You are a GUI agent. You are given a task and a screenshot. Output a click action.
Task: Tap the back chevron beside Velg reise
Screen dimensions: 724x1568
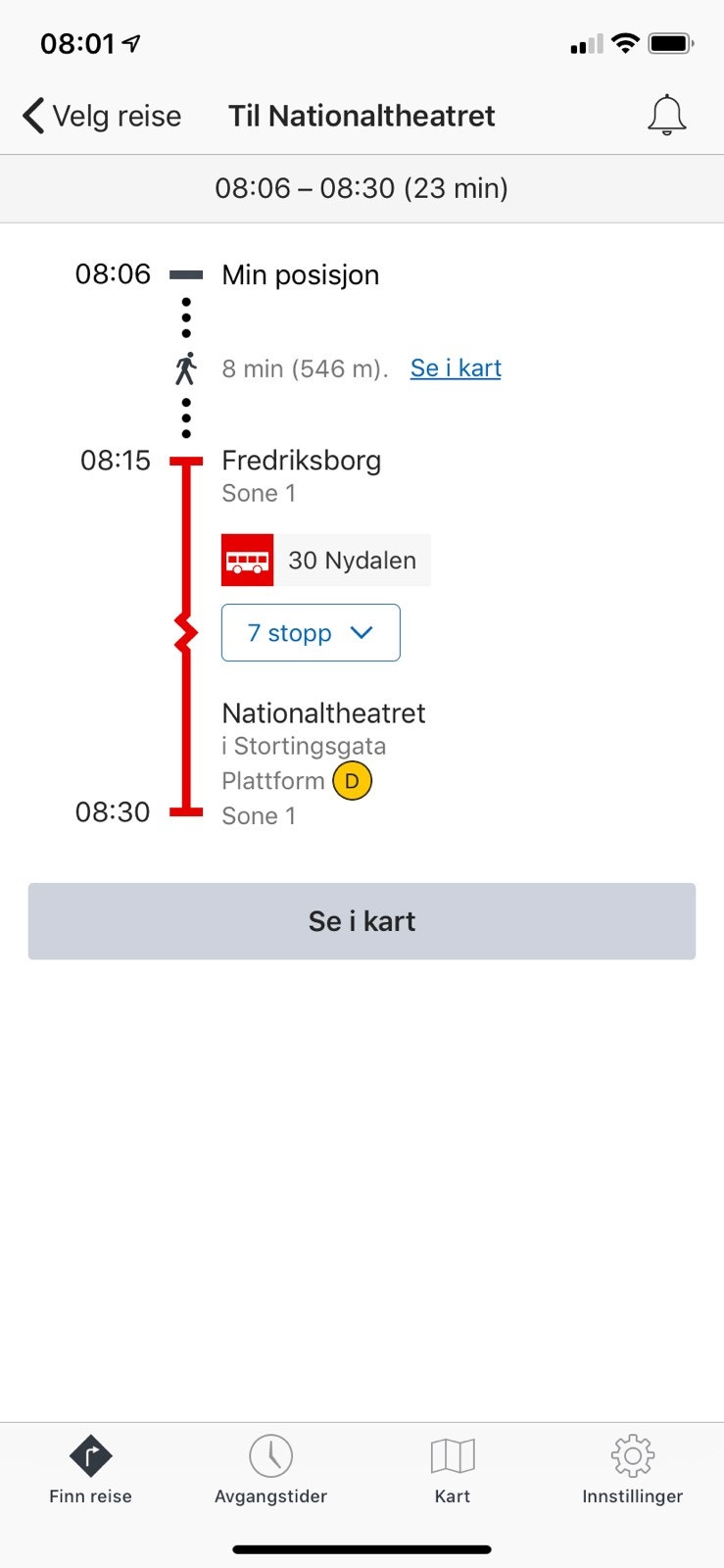point(32,115)
